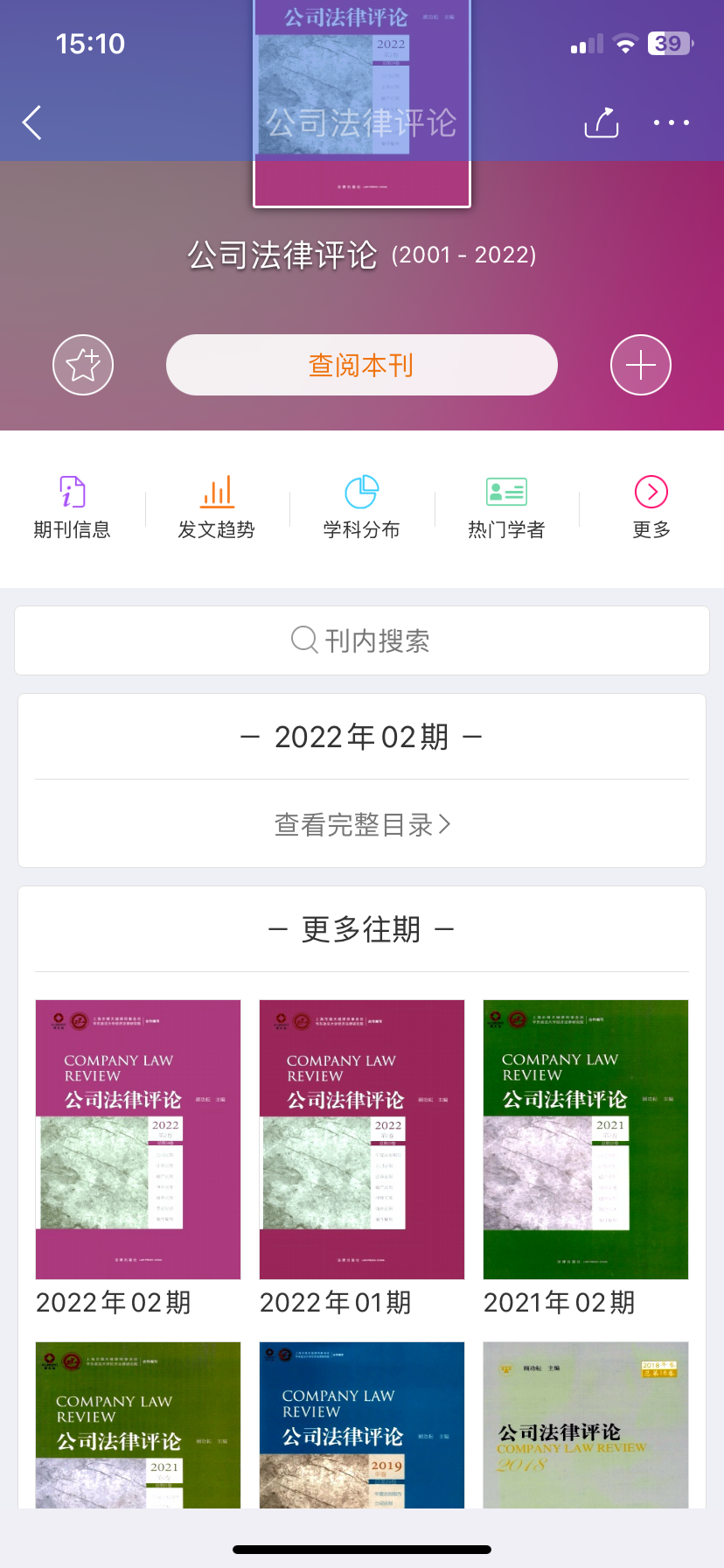Screen dimensions: 724x1568
Task: View 热门学者 popular scholars
Action: pyautogui.click(x=506, y=507)
